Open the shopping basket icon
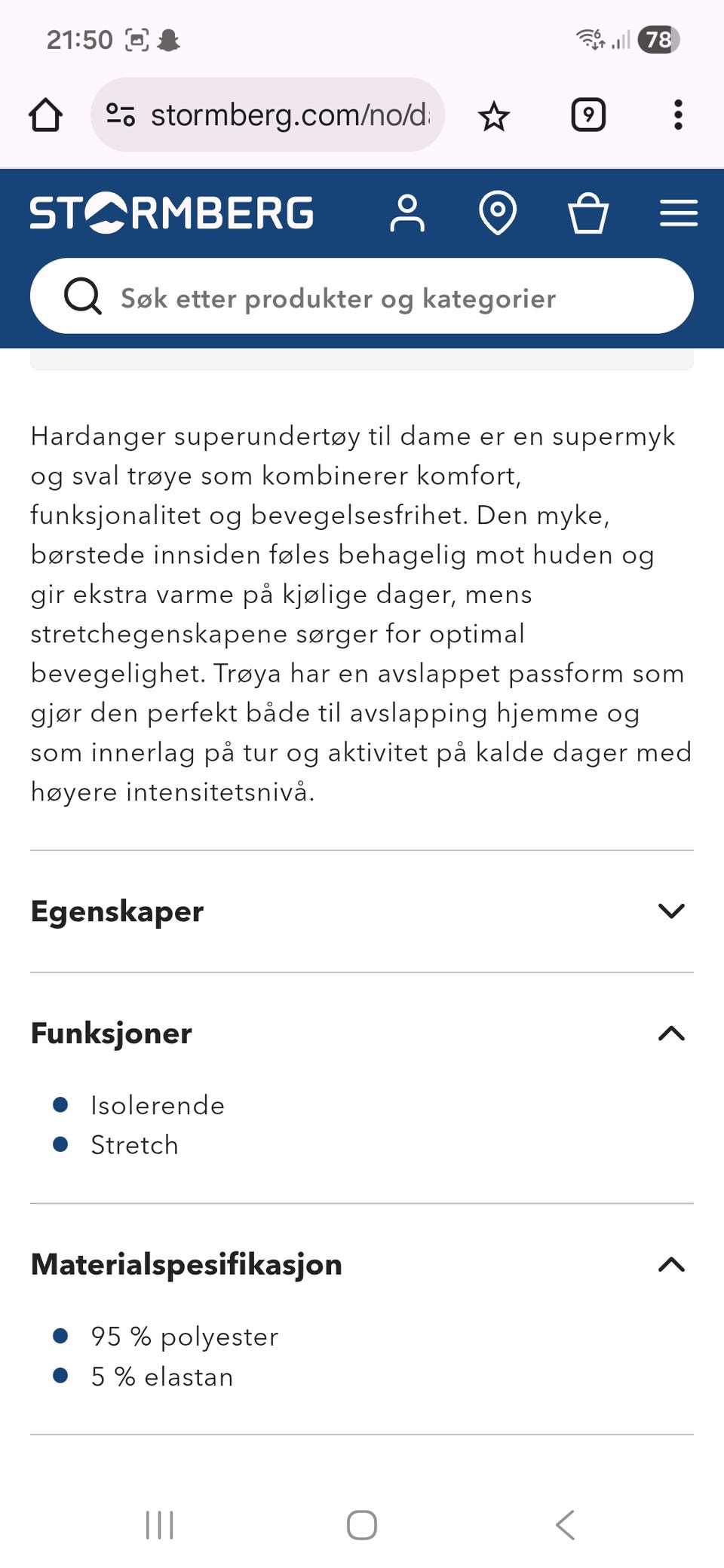 [x=588, y=213]
